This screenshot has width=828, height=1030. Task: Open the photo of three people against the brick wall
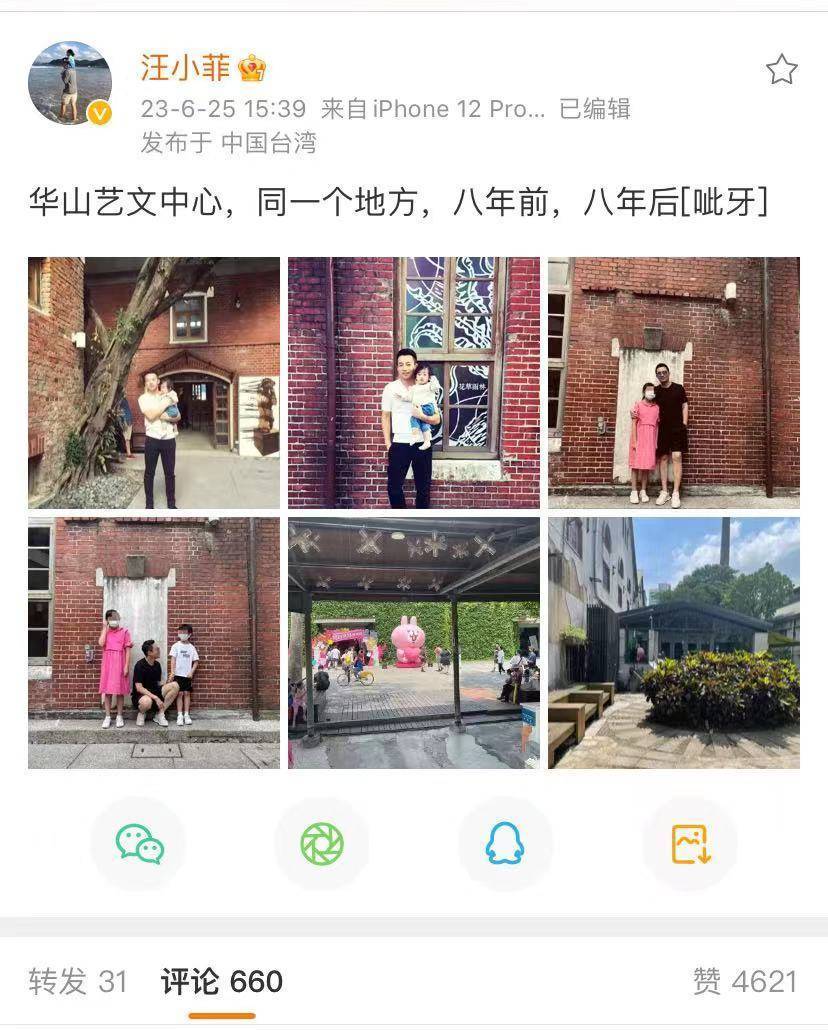(154, 642)
